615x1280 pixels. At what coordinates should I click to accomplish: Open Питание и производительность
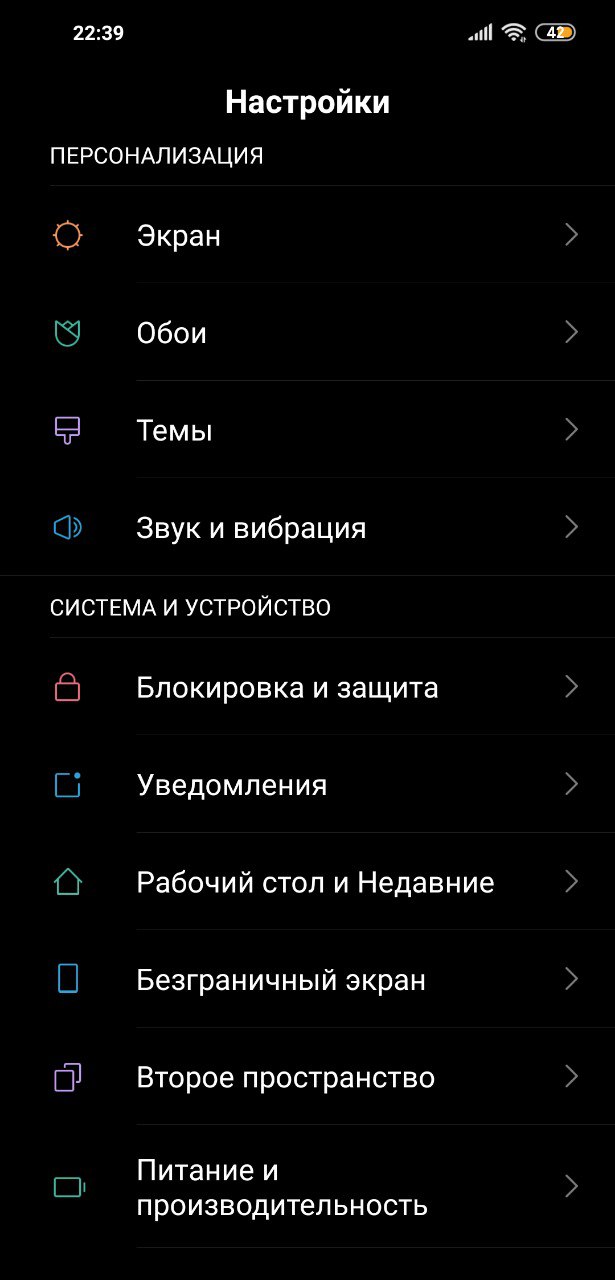[307, 1187]
